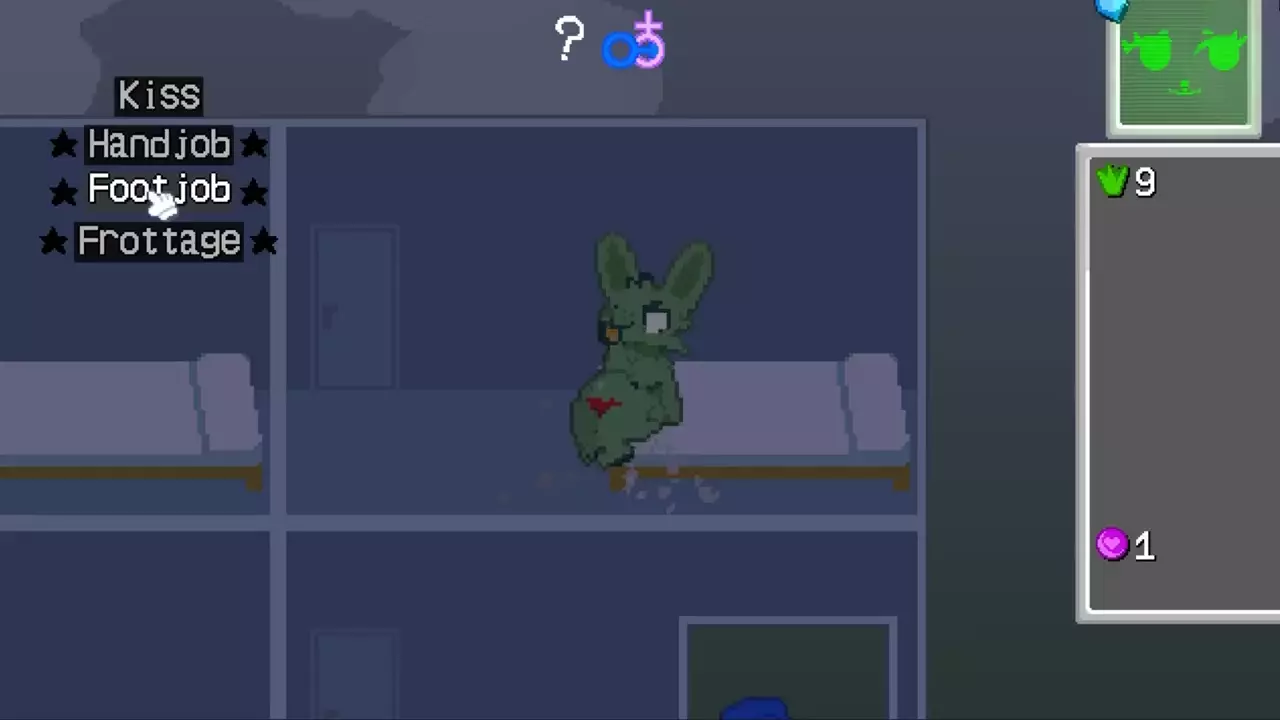Select the Frottage menu option
This screenshot has height=720, width=1280.
159,241
